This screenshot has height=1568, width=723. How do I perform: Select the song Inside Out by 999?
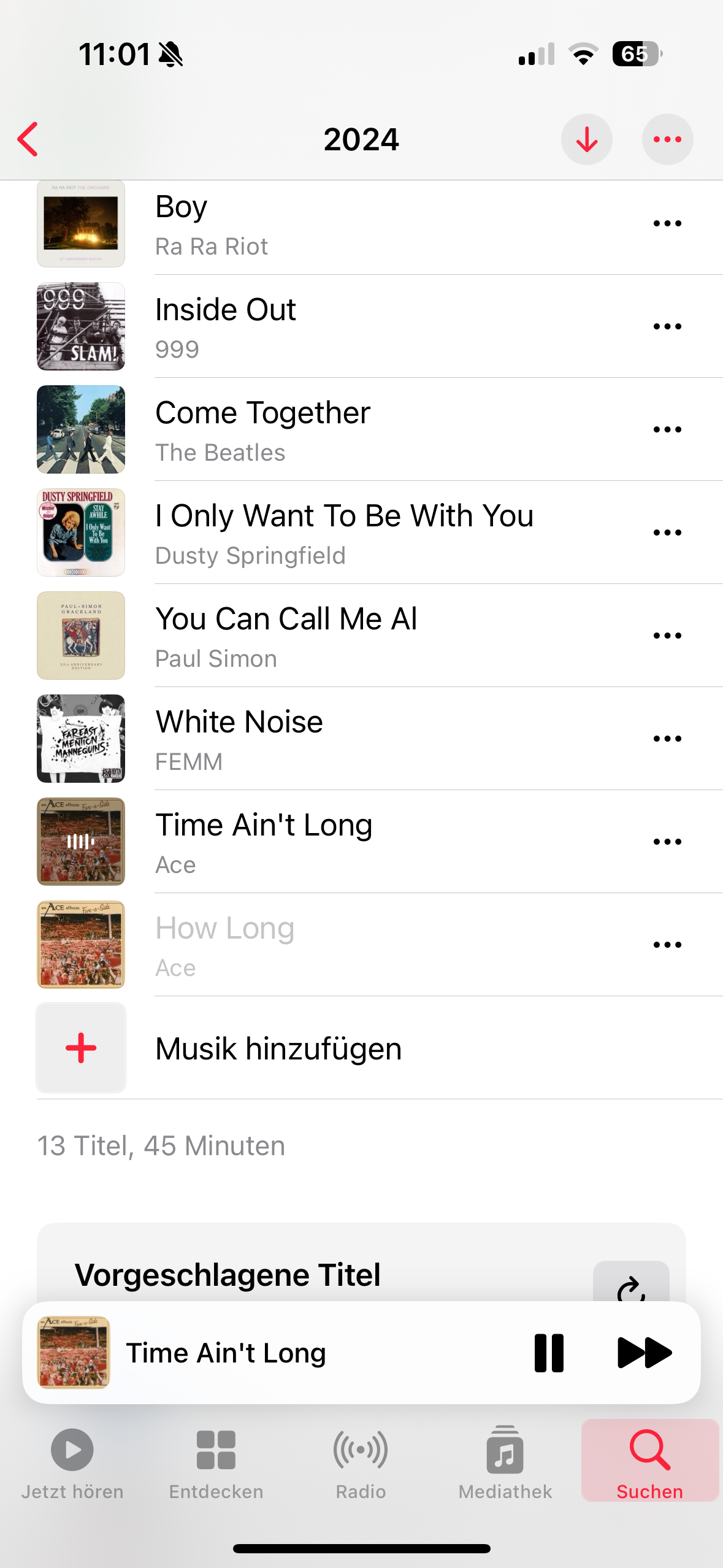(307, 326)
